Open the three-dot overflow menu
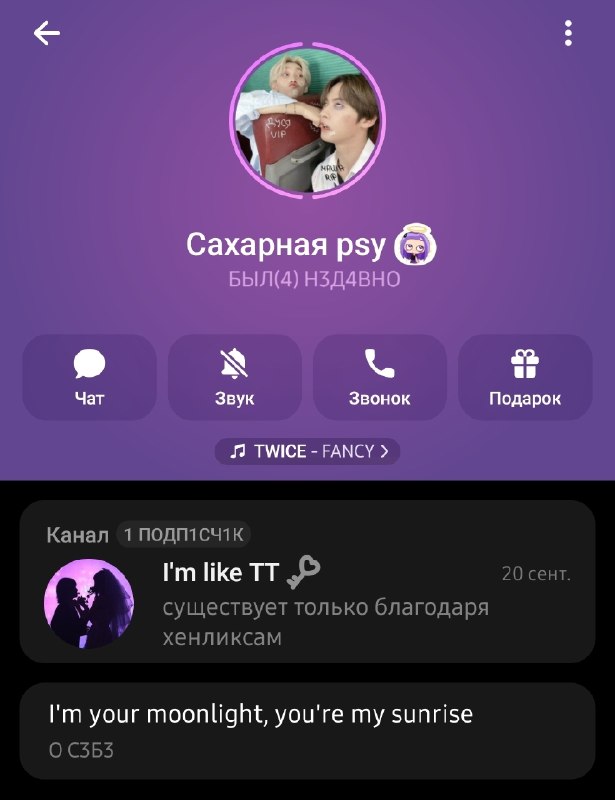 [x=568, y=34]
